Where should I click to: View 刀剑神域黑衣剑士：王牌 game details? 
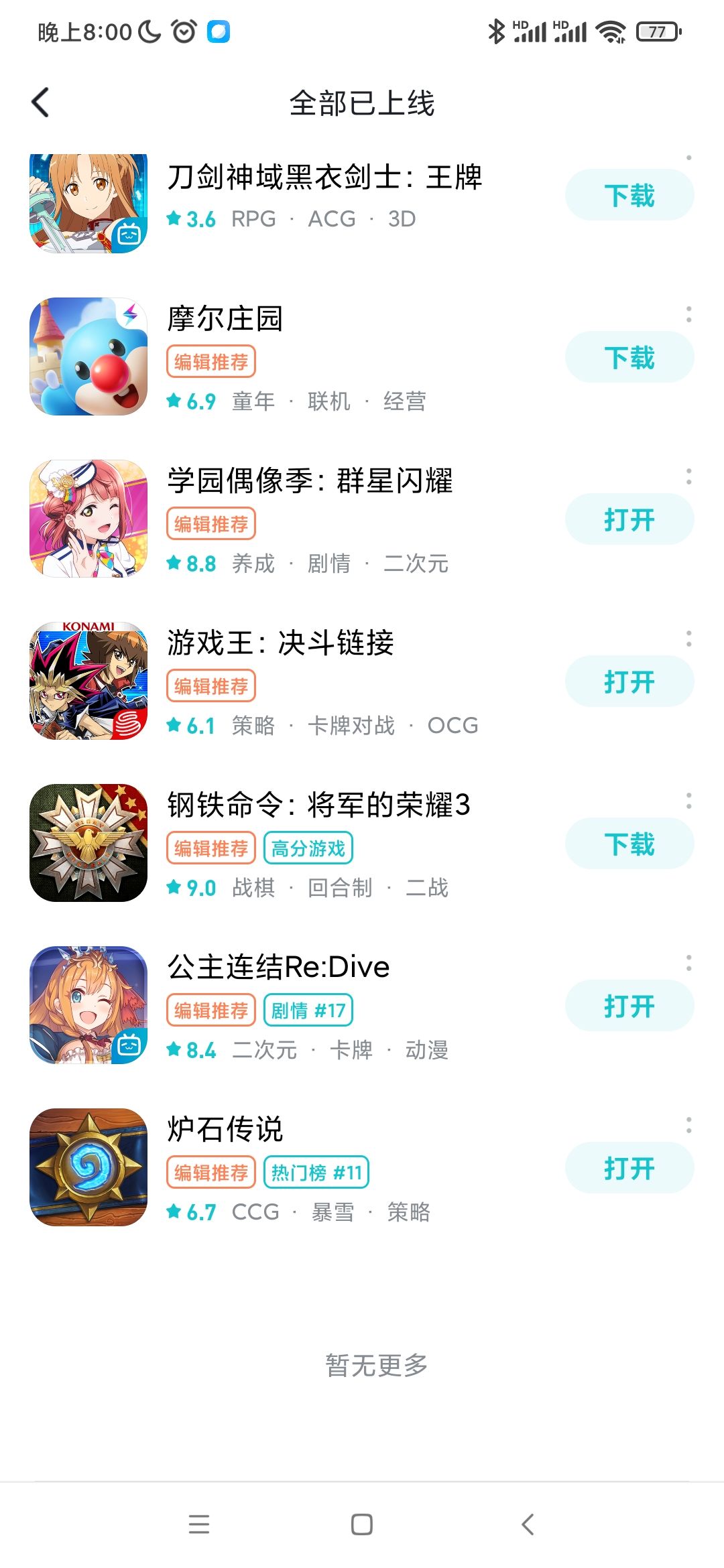tap(324, 178)
